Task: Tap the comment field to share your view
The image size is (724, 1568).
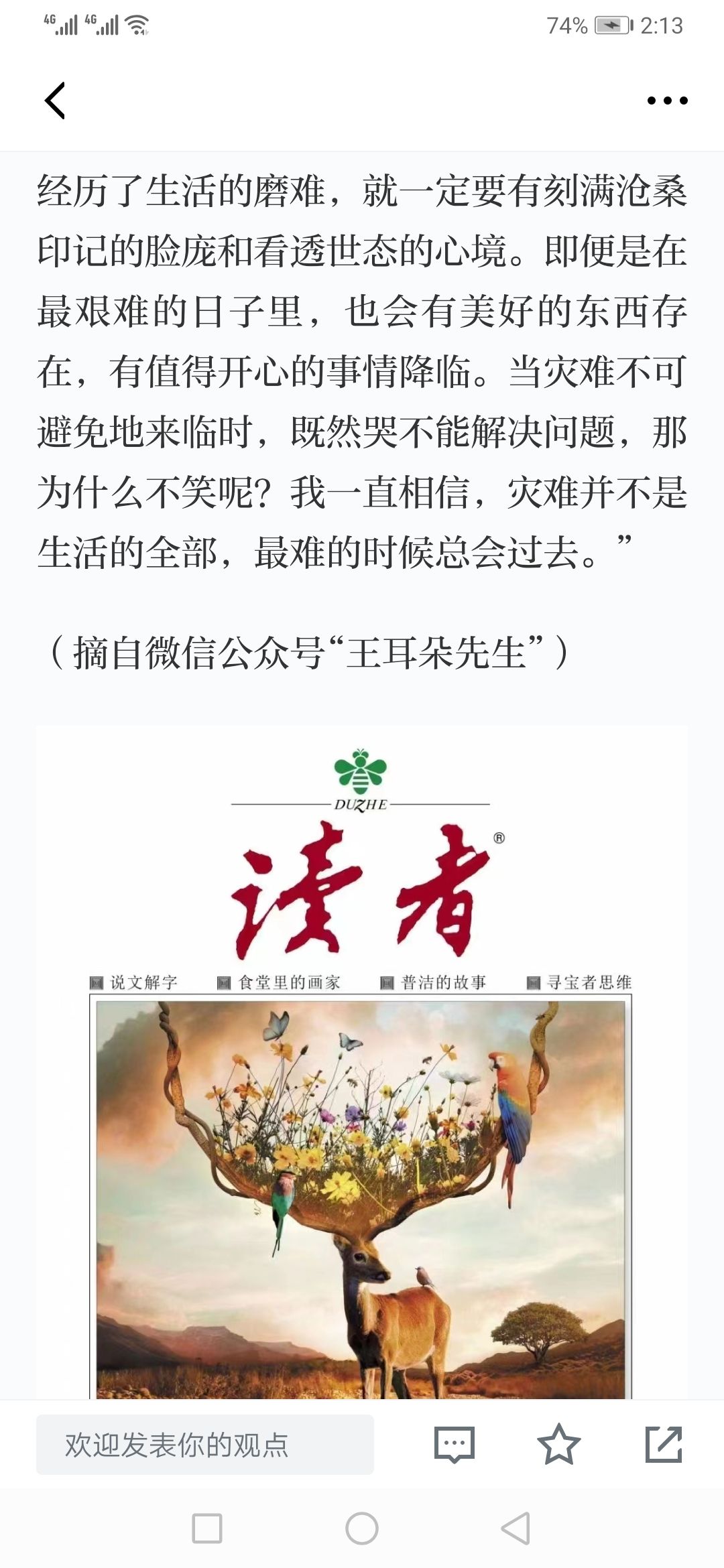Action: 205,1445
